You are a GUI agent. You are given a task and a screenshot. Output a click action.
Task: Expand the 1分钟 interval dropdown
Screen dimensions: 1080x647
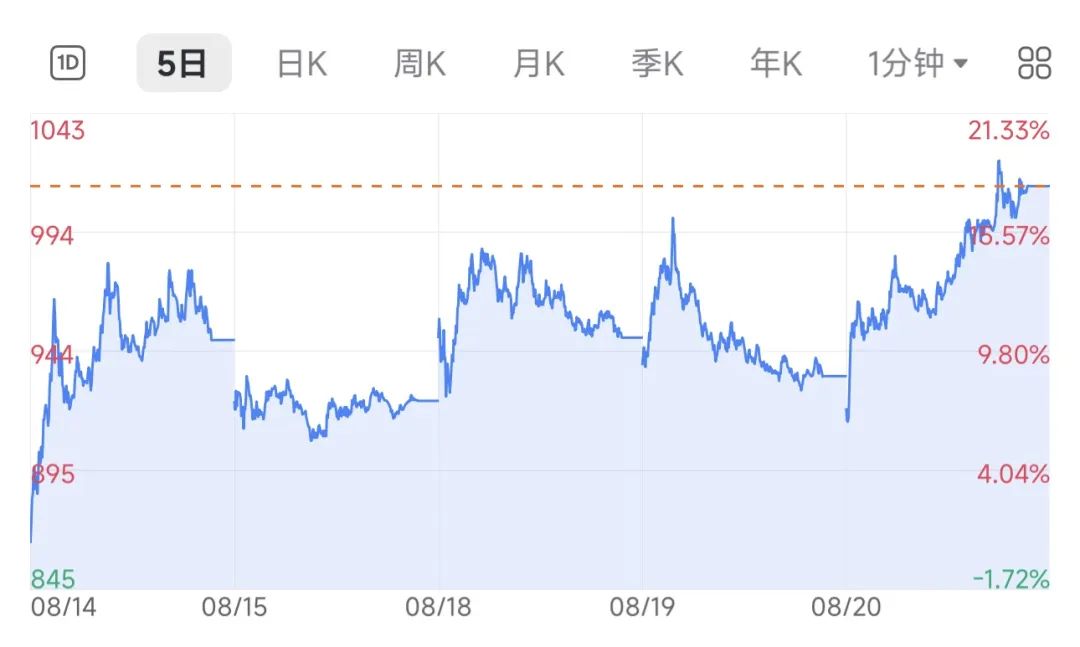pos(917,64)
